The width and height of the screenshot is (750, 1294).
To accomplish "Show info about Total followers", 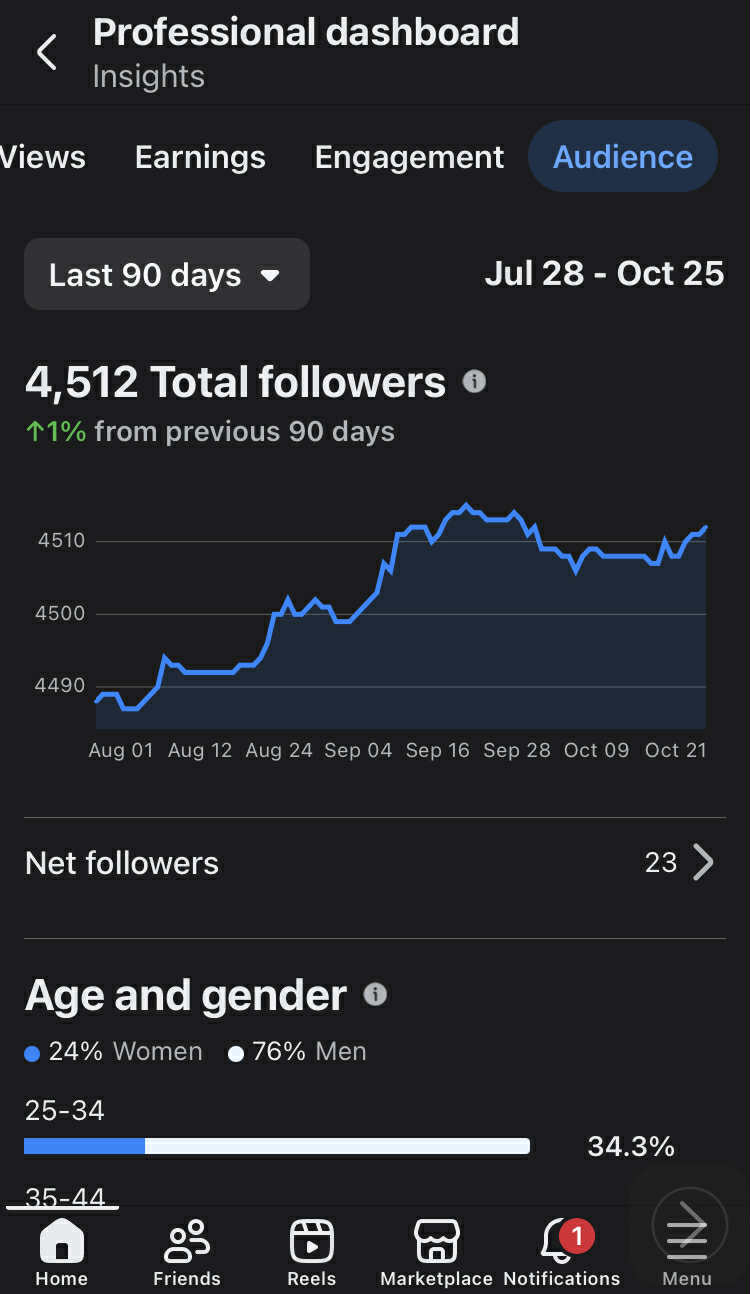I will point(474,381).
